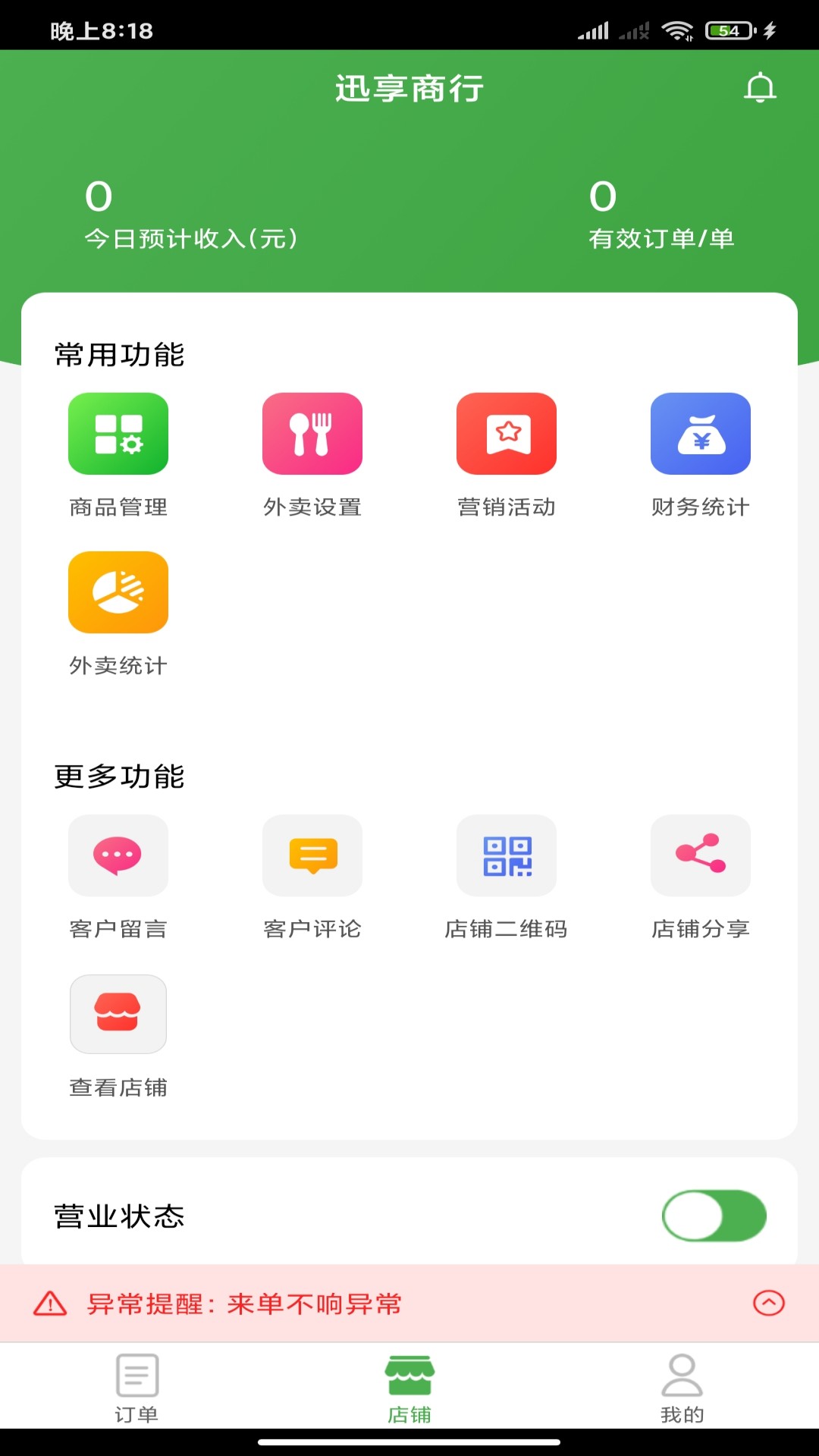Open 营销活动 (marketing activities) icon
The height and width of the screenshot is (1456, 819).
tap(506, 434)
